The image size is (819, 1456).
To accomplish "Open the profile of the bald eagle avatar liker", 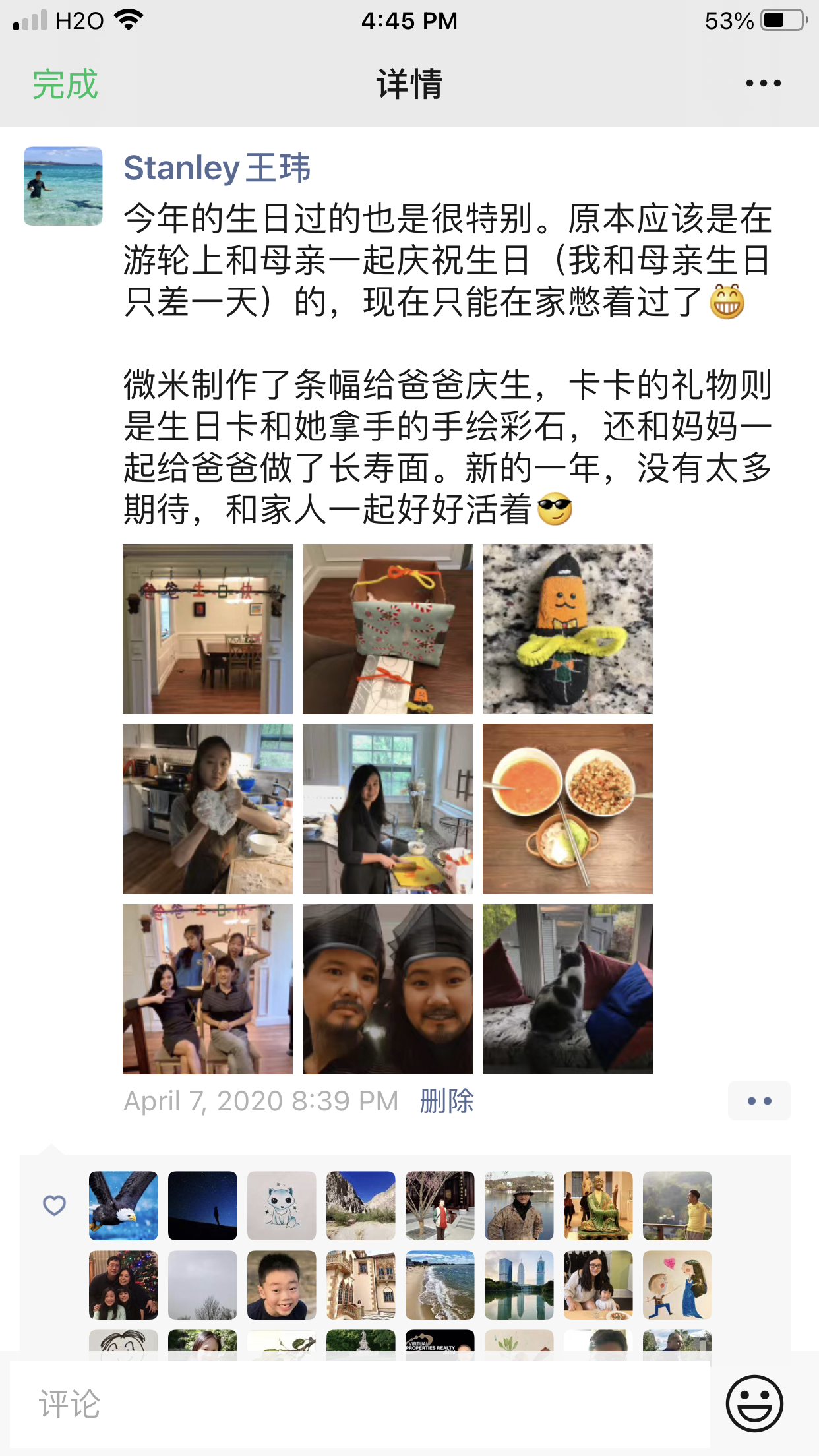I will coord(123,1205).
